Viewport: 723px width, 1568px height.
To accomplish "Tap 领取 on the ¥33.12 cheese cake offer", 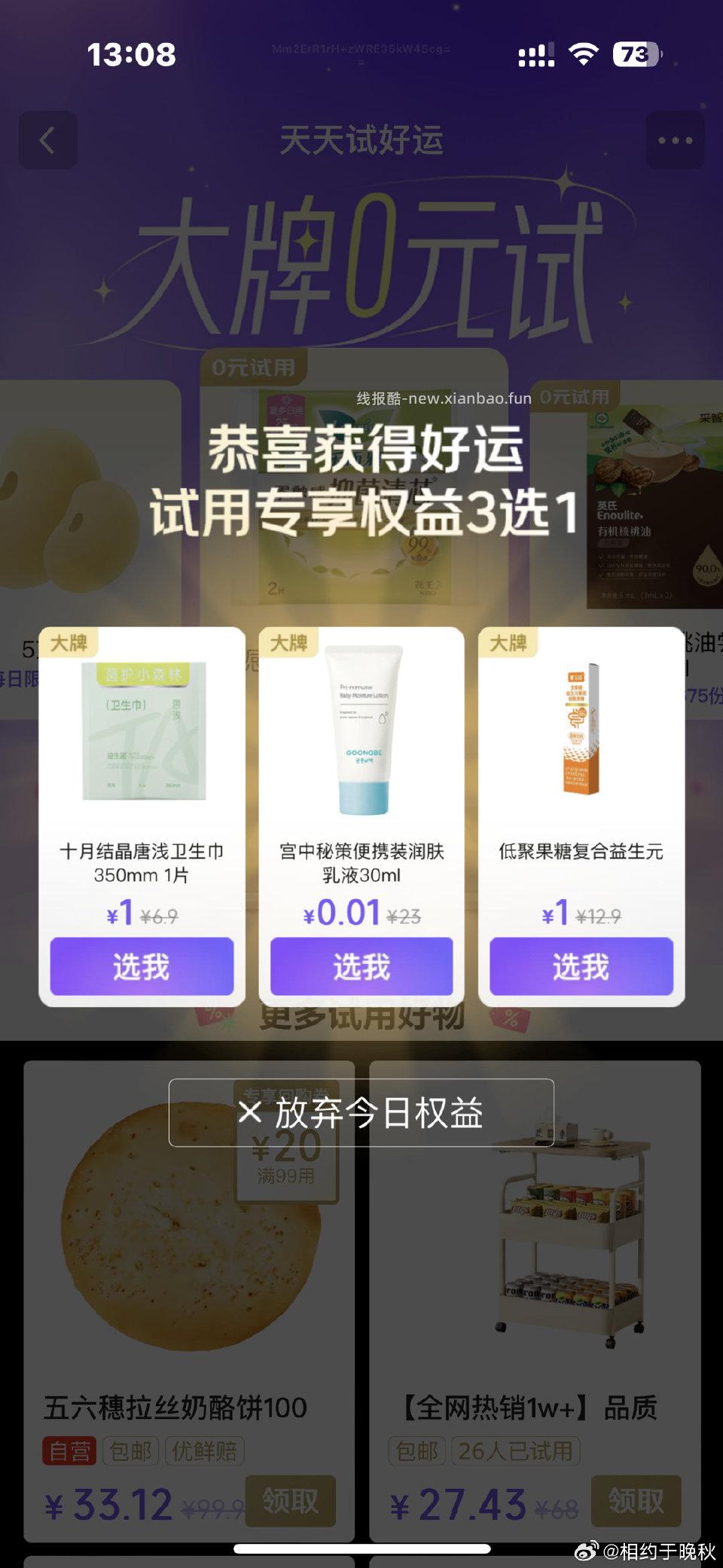I will point(290,1503).
